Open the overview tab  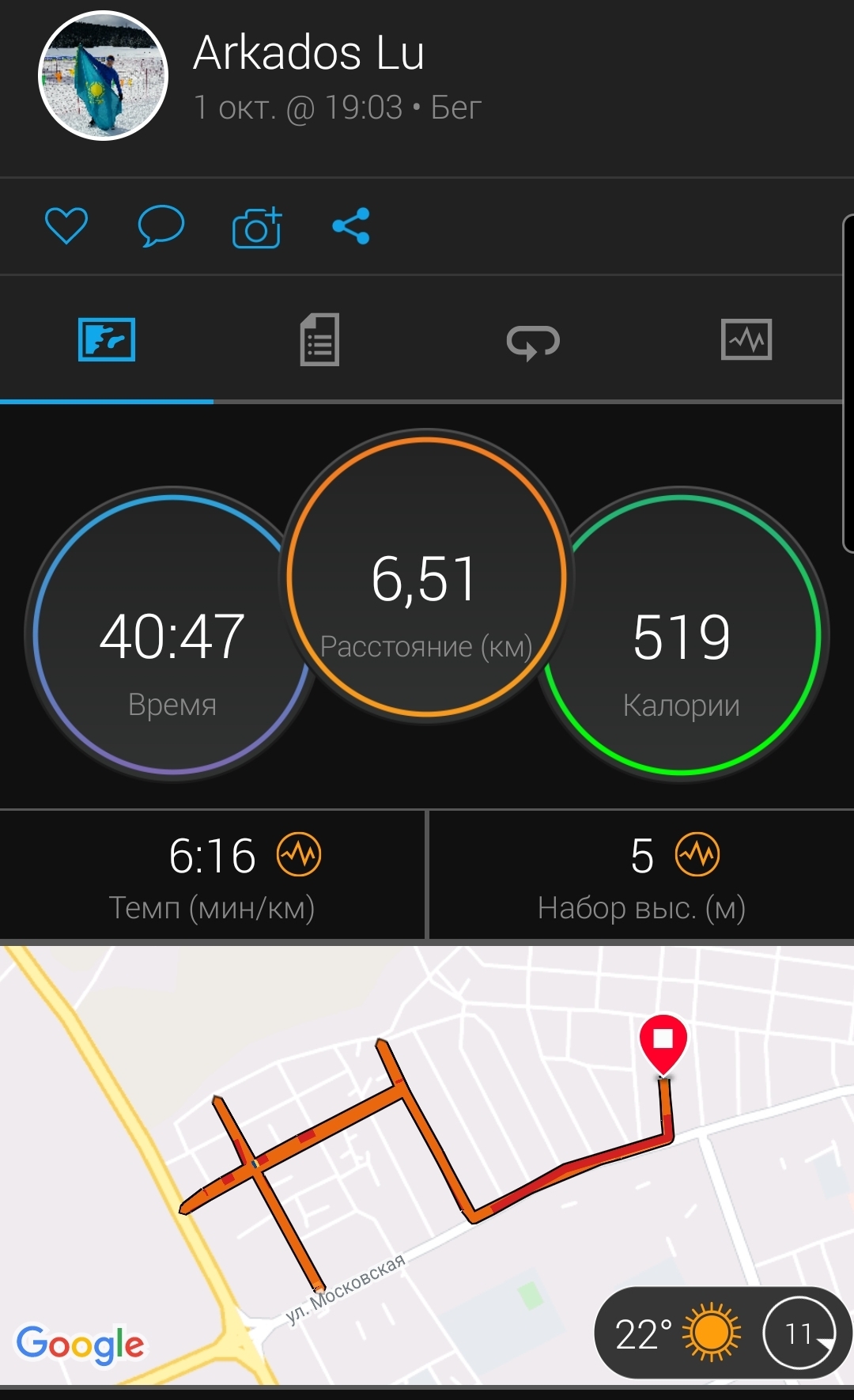(x=107, y=340)
